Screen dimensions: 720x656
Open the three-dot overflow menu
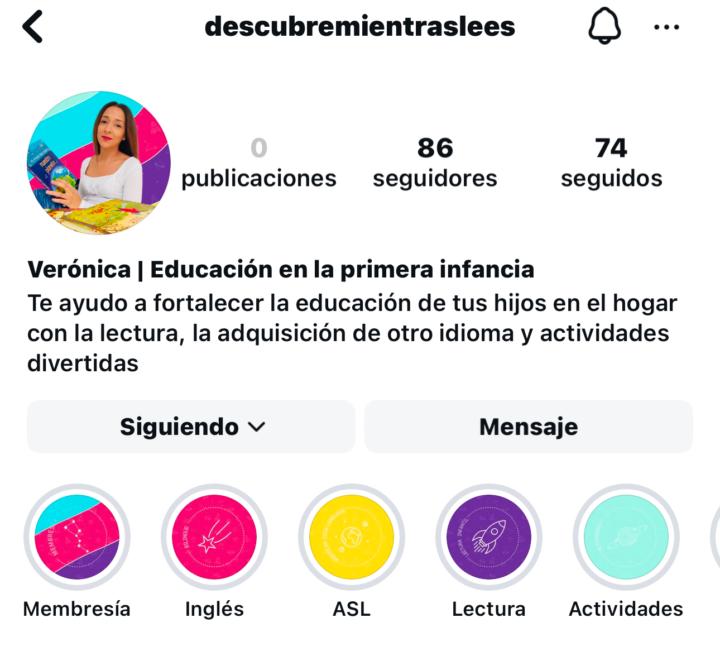(666, 28)
